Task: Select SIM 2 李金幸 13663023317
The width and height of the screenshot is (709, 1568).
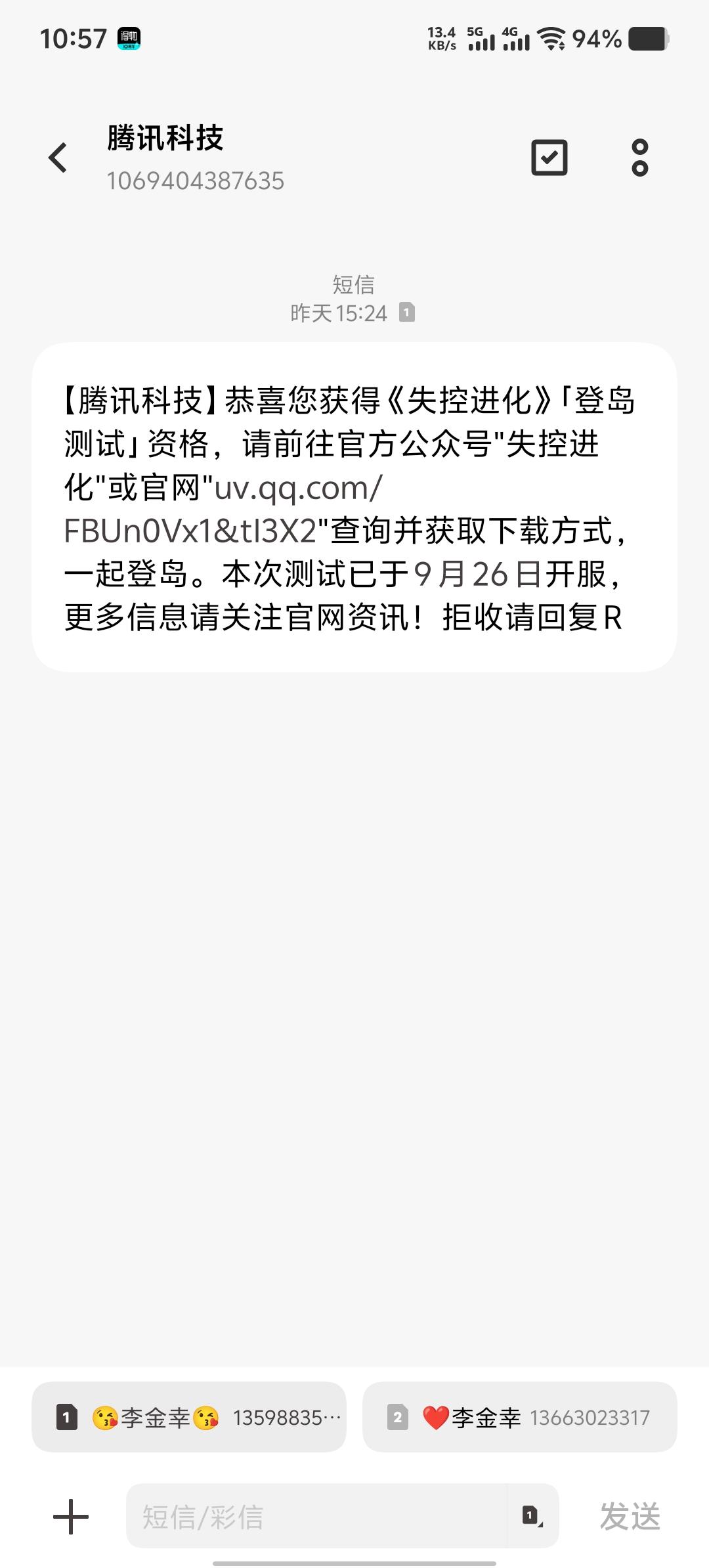Action: (x=519, y=1418)
